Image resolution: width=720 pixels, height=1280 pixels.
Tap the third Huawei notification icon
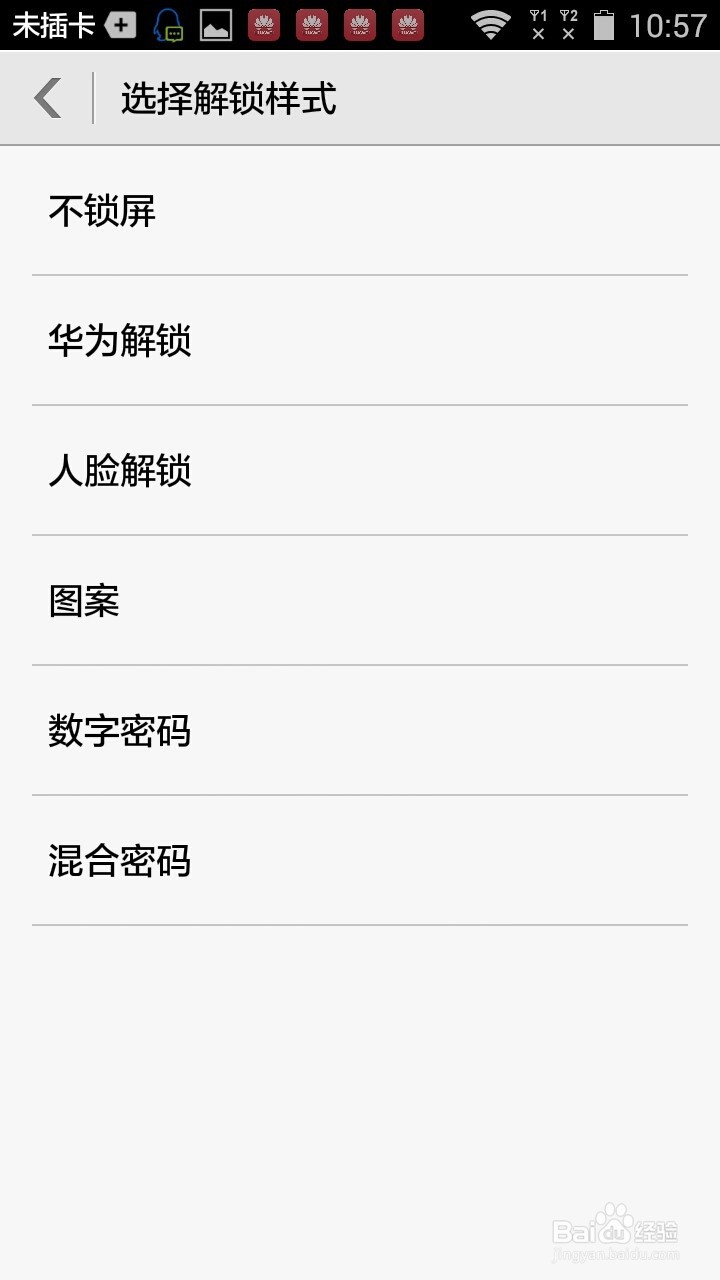coord(358,24)
